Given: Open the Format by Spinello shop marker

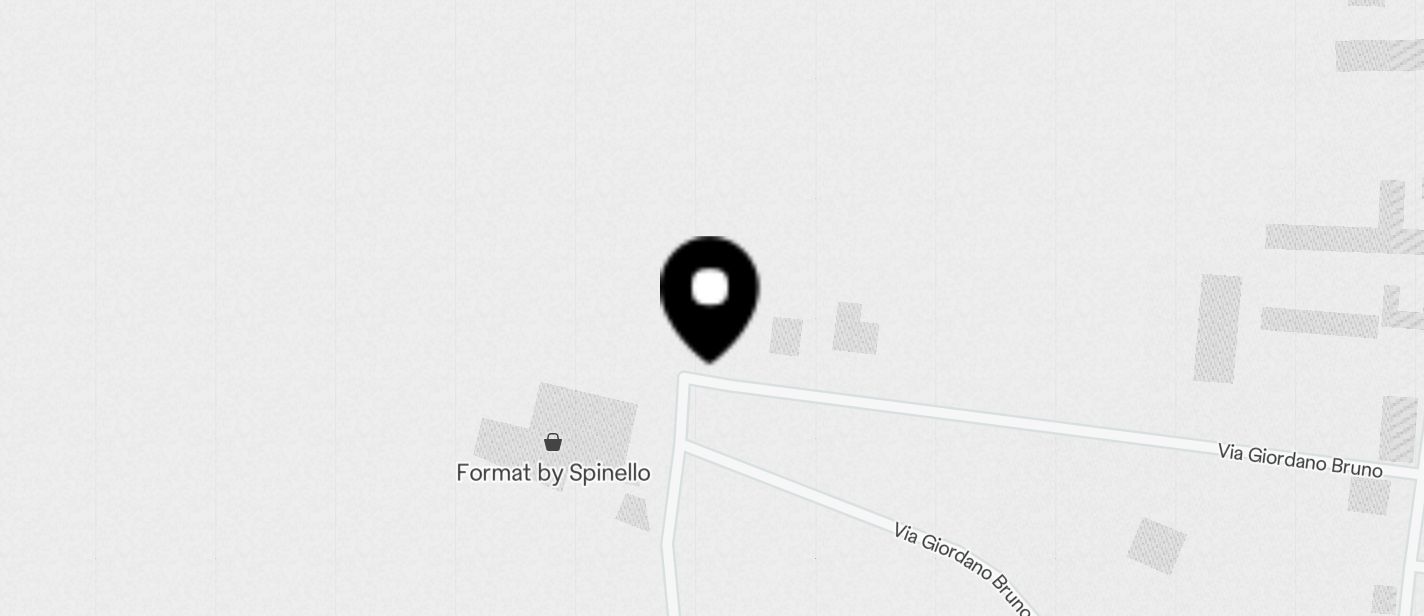Looking at the screenshot, I should (553, 442).
